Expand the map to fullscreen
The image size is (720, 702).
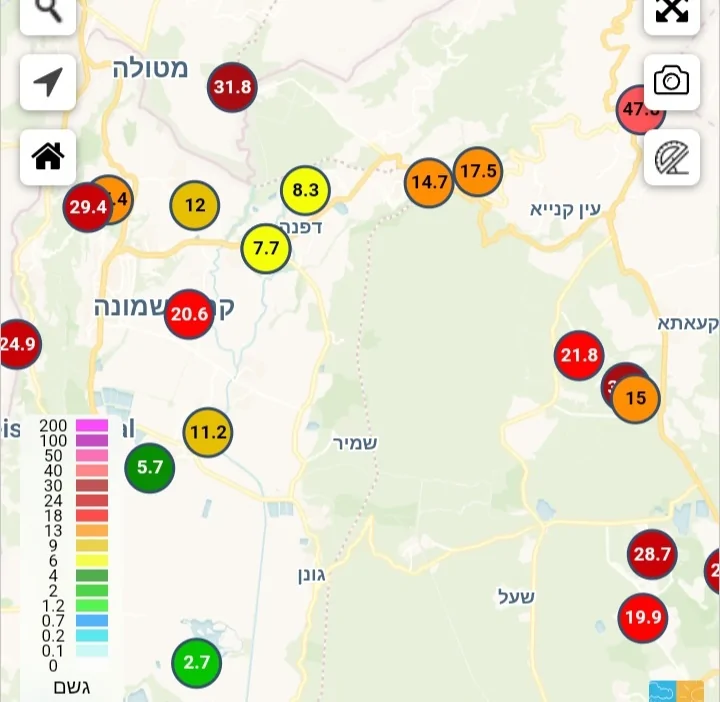(x=672, y=12)
